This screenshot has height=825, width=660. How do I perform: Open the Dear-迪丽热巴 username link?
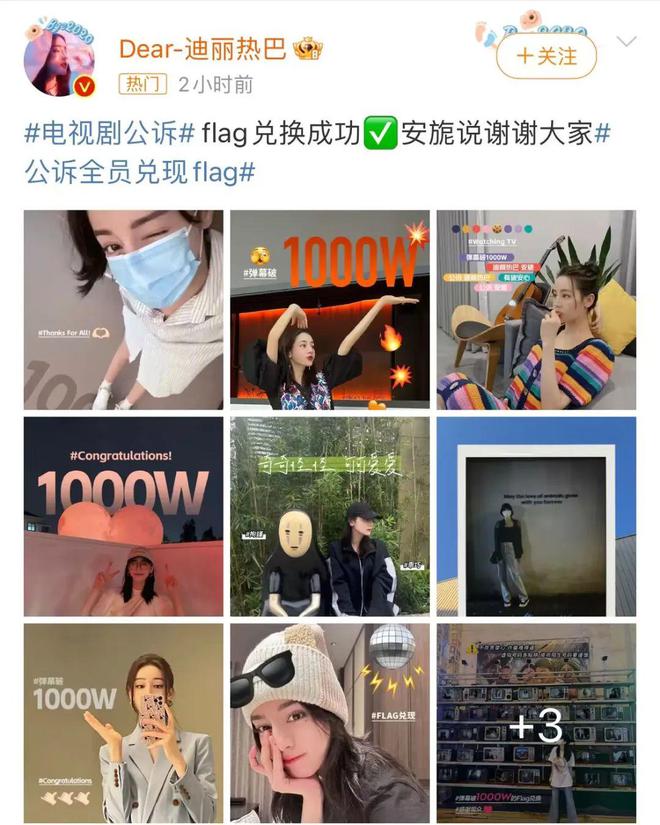point(203,47)
